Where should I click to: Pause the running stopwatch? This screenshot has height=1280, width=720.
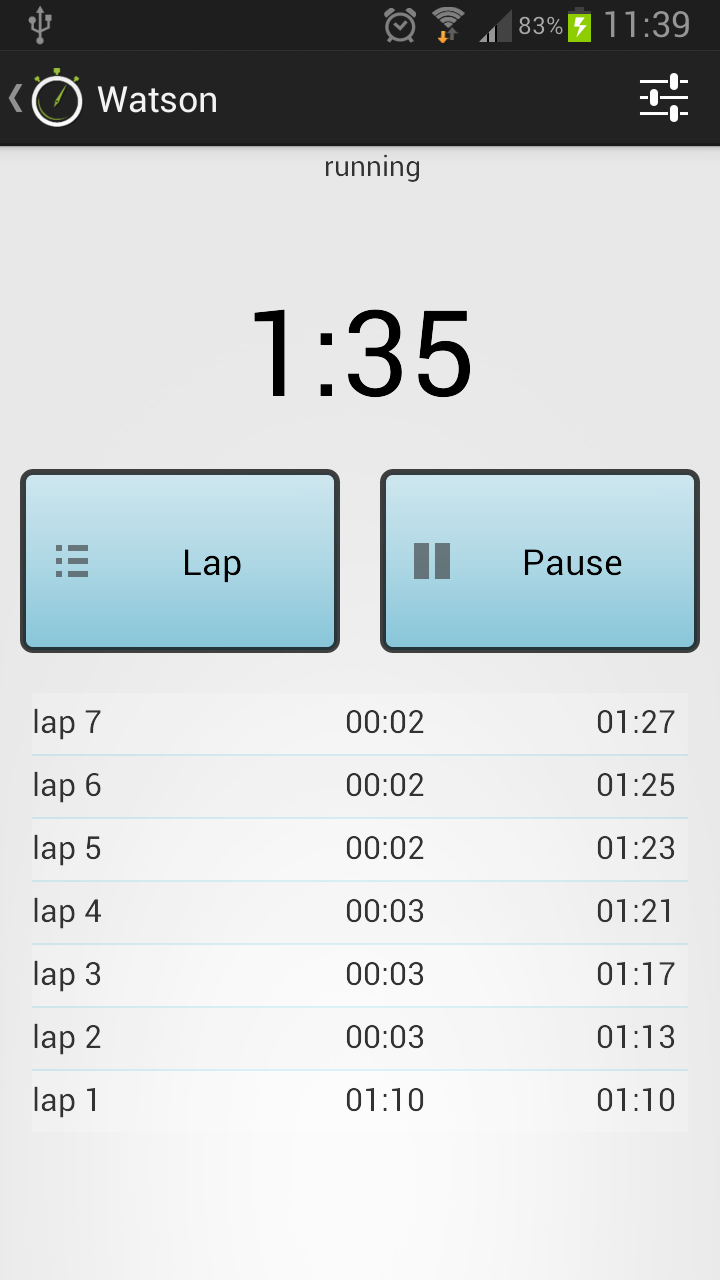[540, 561]
